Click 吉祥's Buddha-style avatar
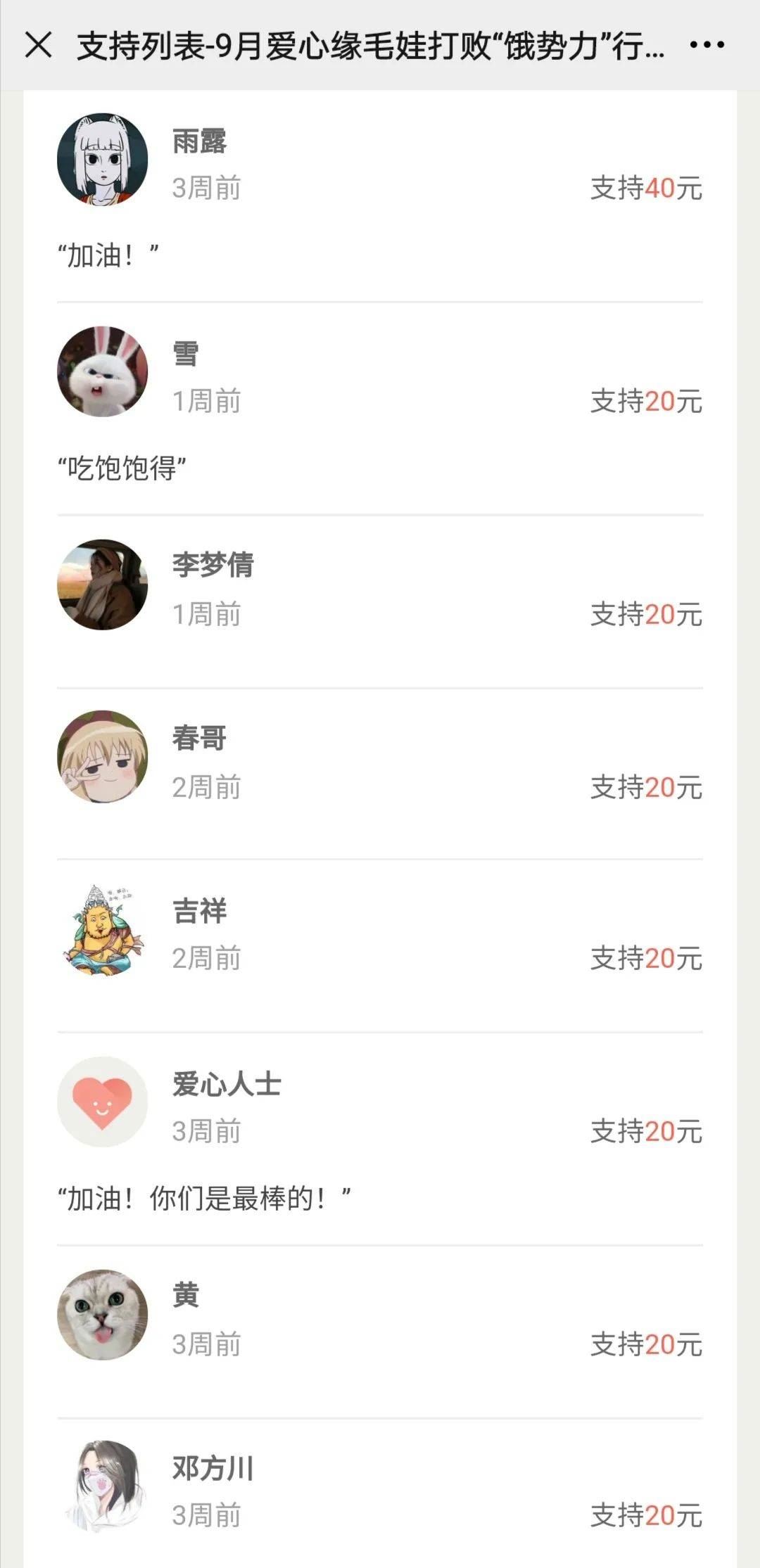Viewport: 760px width, 1568px height. 102,929
